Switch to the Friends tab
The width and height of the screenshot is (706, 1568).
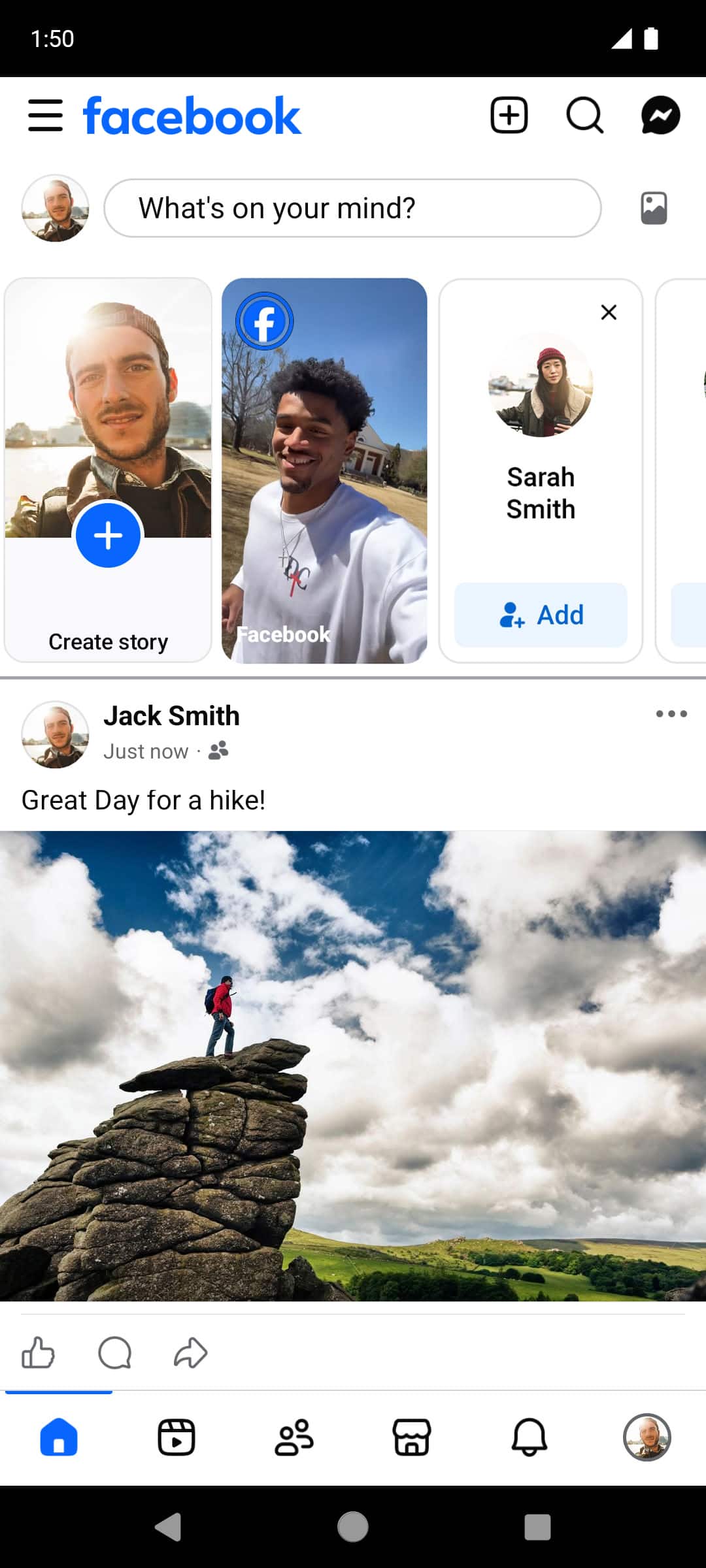click(294, 1437)
